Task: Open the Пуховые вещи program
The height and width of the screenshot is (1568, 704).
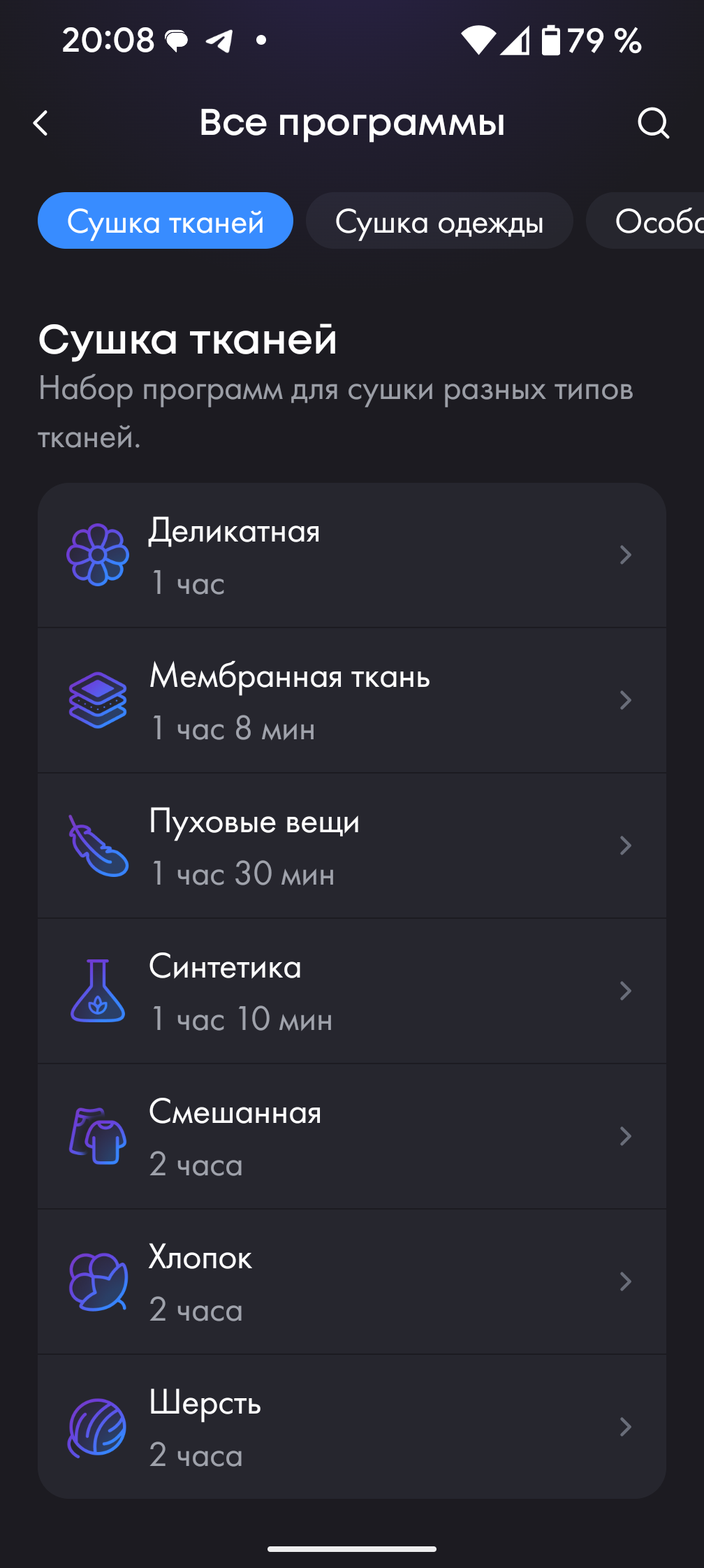Action: 351,846
